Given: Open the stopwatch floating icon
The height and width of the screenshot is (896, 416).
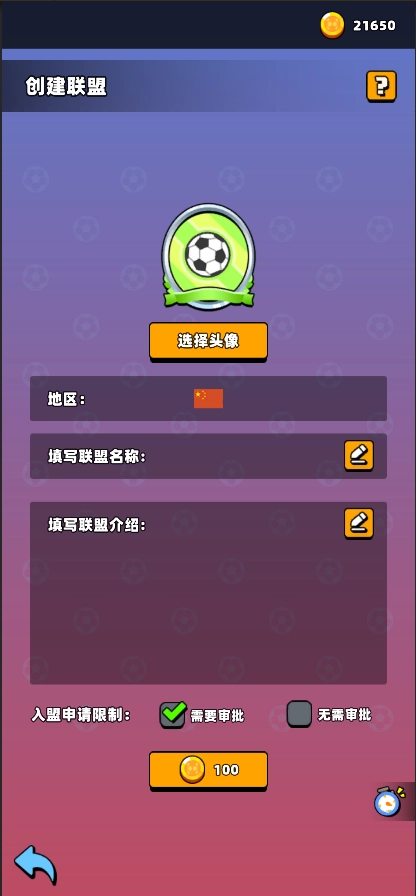Looking at the screenshot, I should 389,801.
